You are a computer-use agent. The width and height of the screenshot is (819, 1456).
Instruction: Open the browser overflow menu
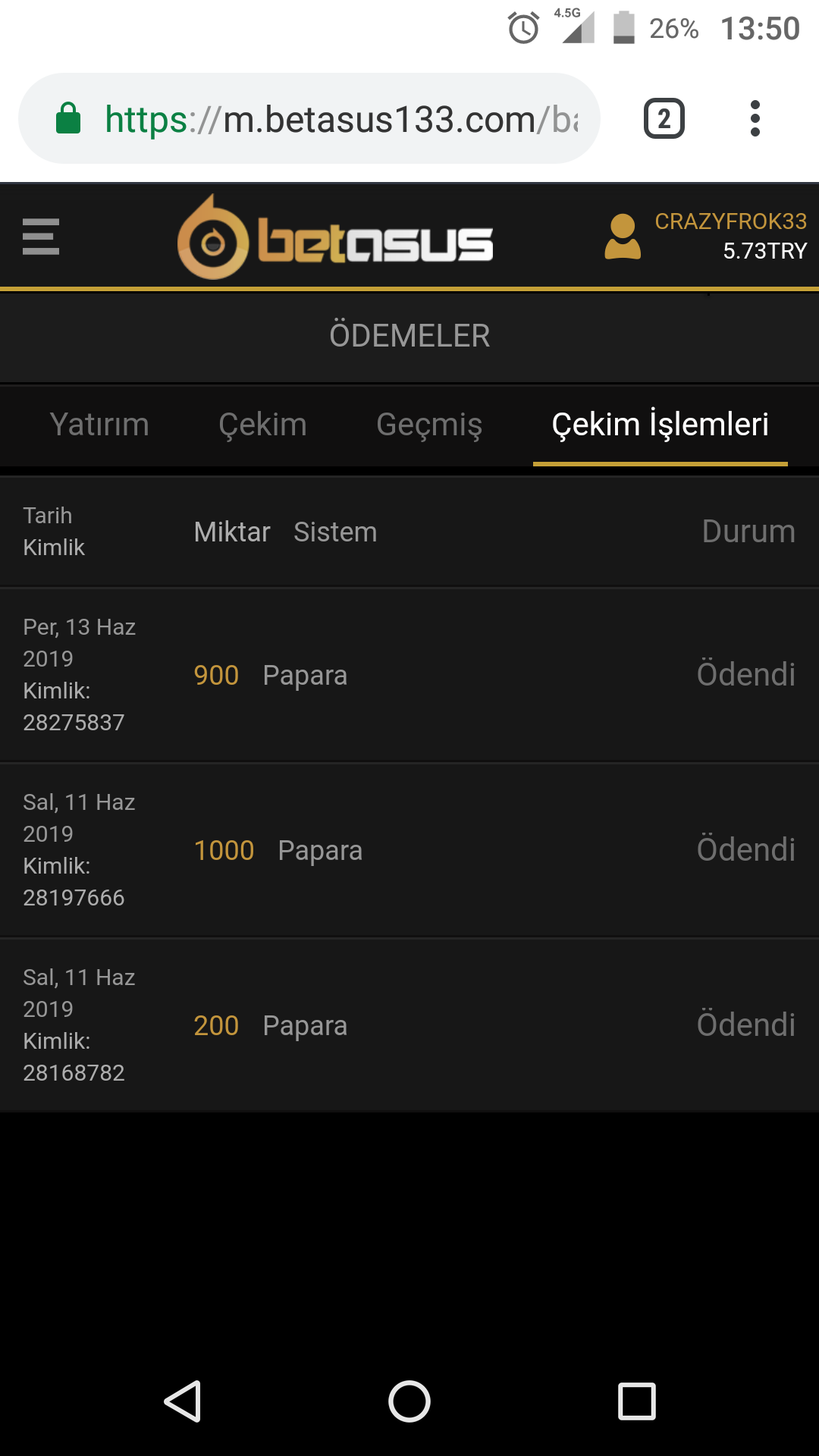(x=755, y=118)
